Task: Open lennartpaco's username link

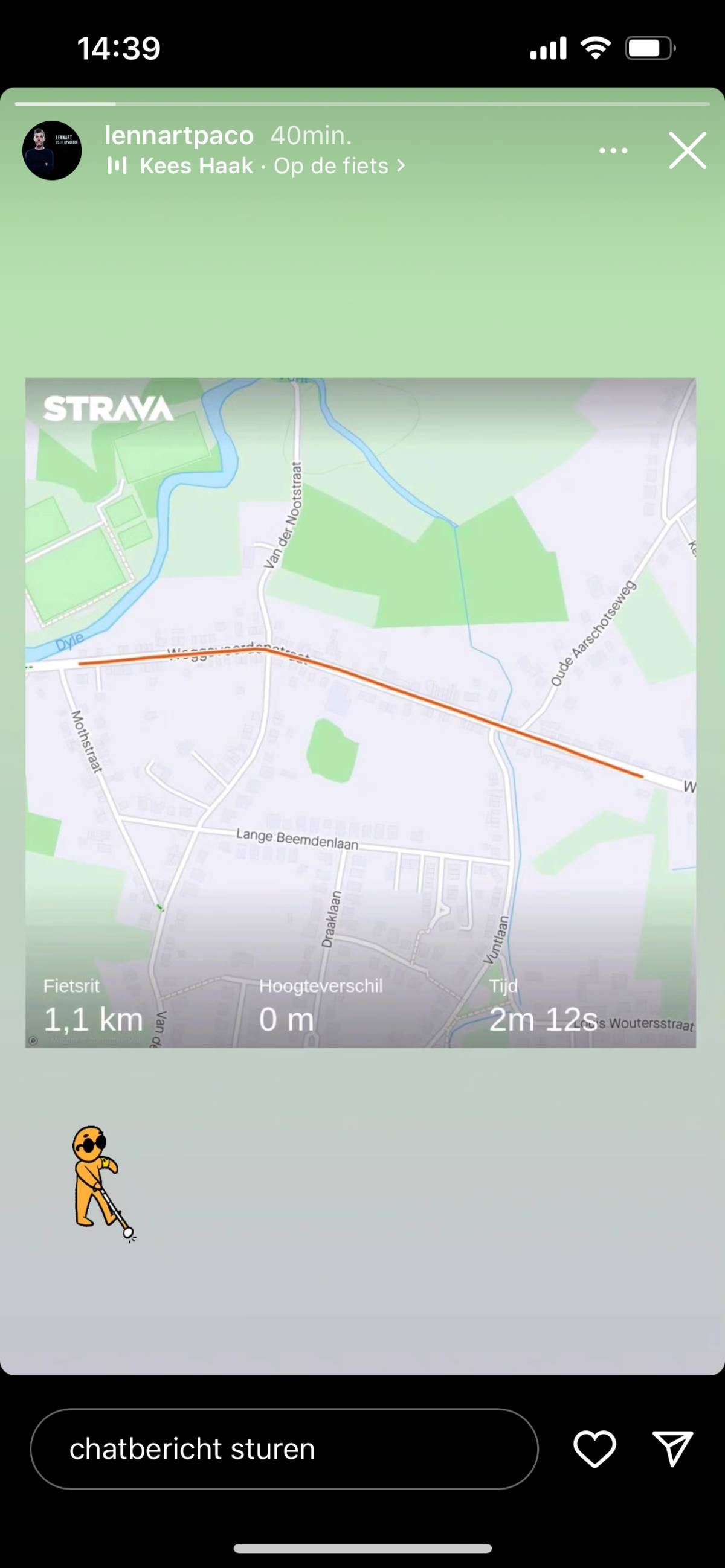Action: [x=179, y=136]
